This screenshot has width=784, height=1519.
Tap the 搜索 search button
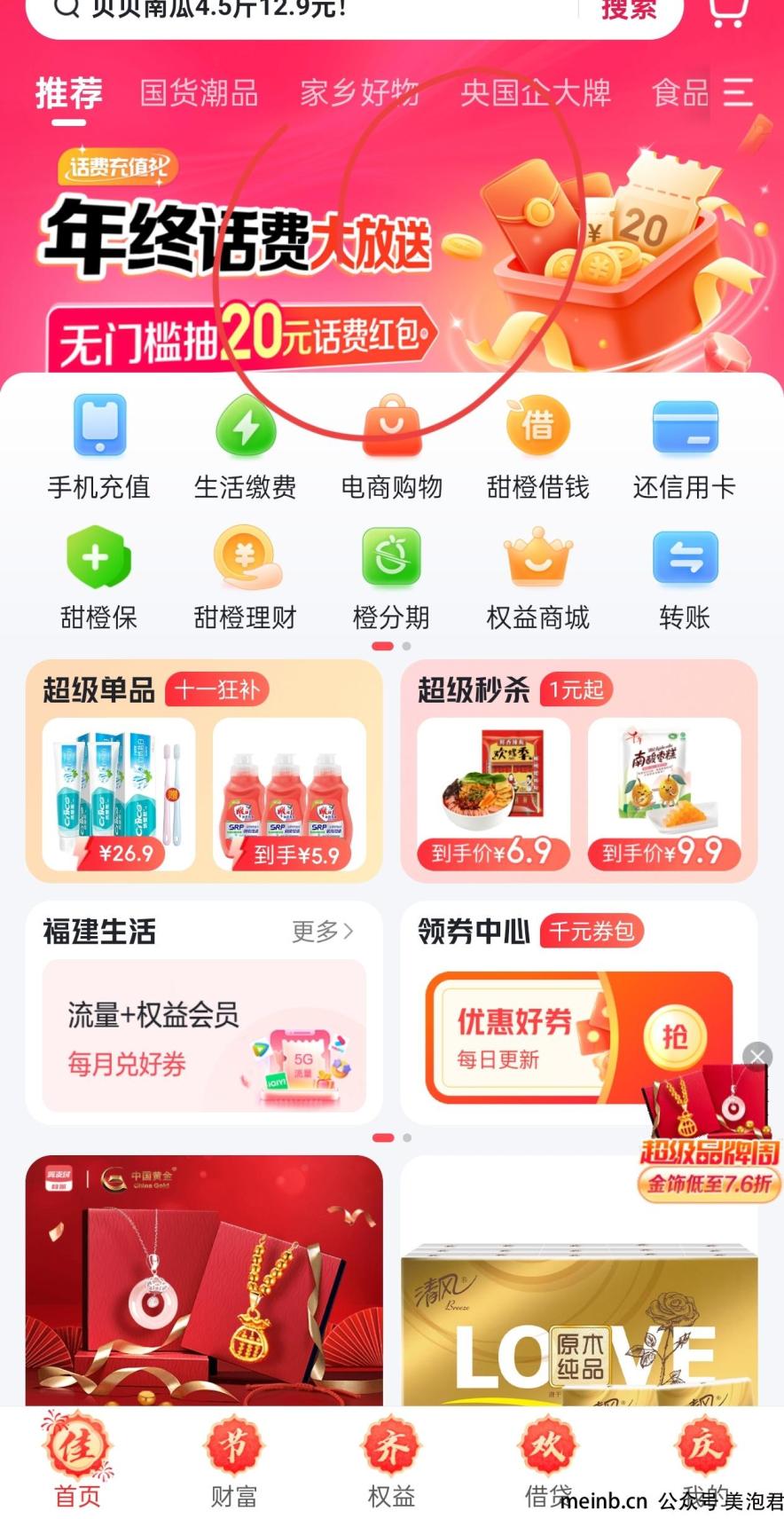point(628,10)
